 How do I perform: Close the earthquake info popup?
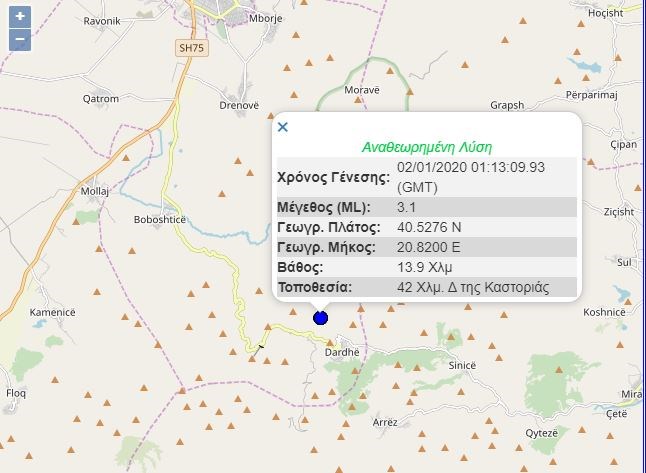(x=282, y=127)
